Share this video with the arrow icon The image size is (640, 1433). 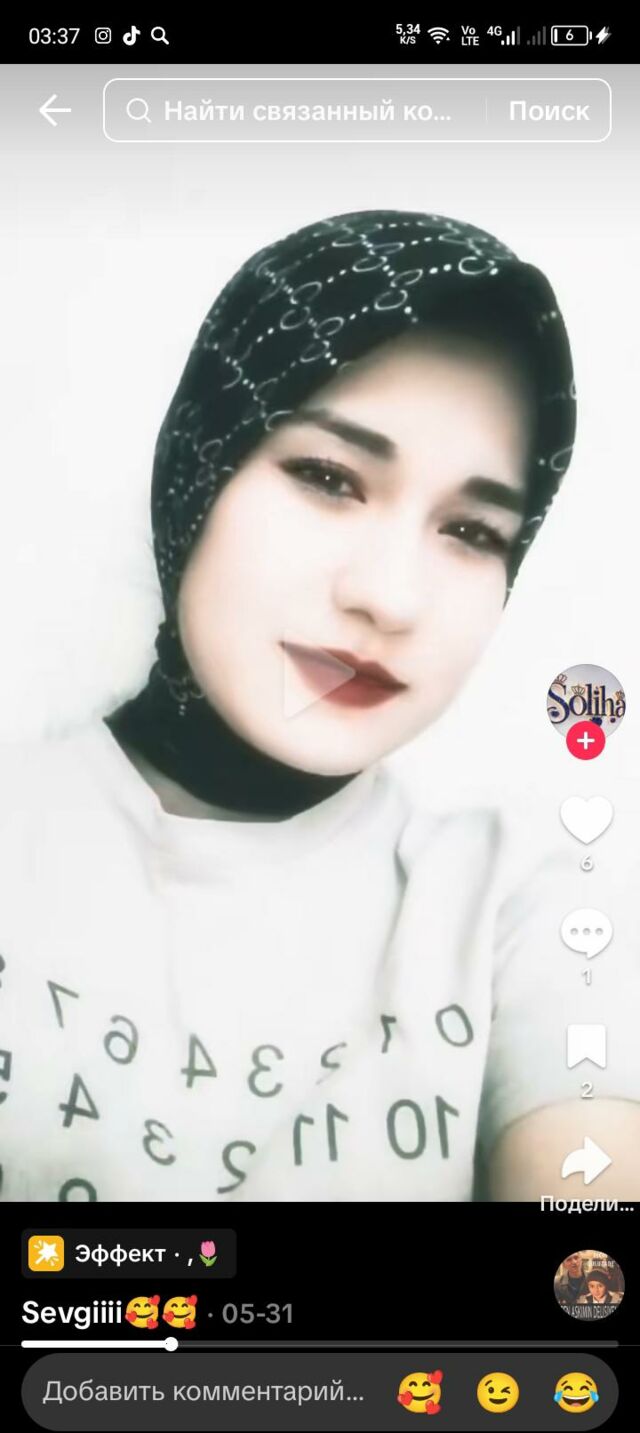point(586,1161)
